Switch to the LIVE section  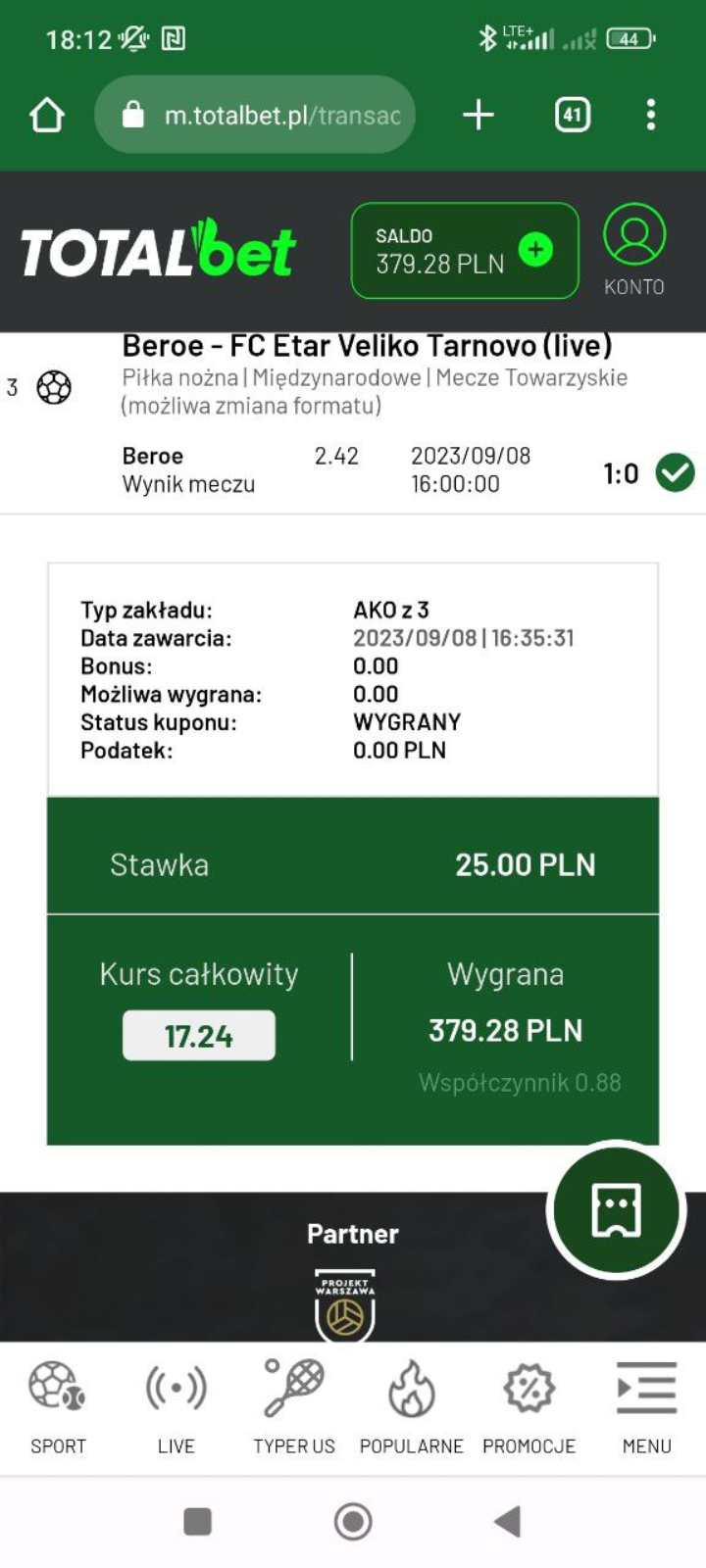176,1407
